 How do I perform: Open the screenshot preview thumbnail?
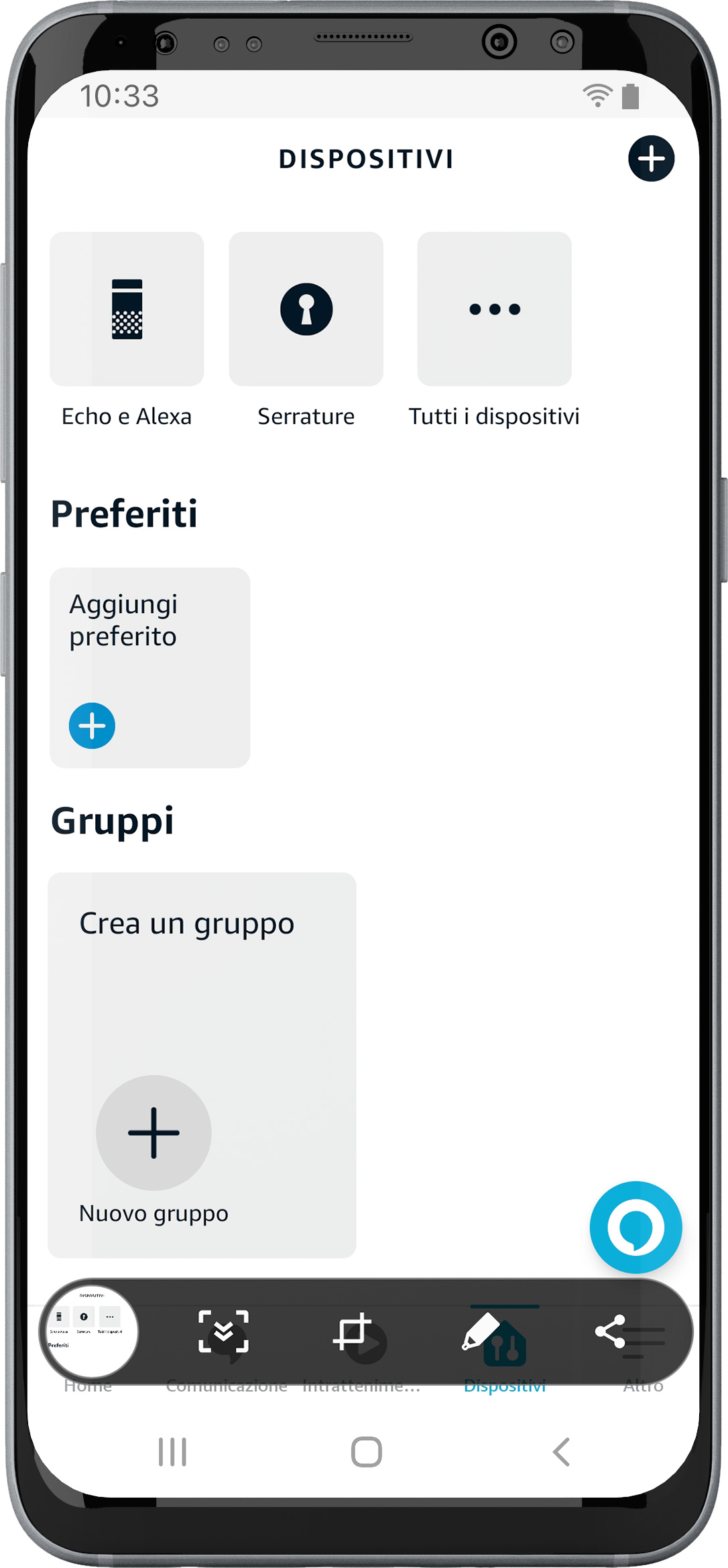tap(90, 1331)
